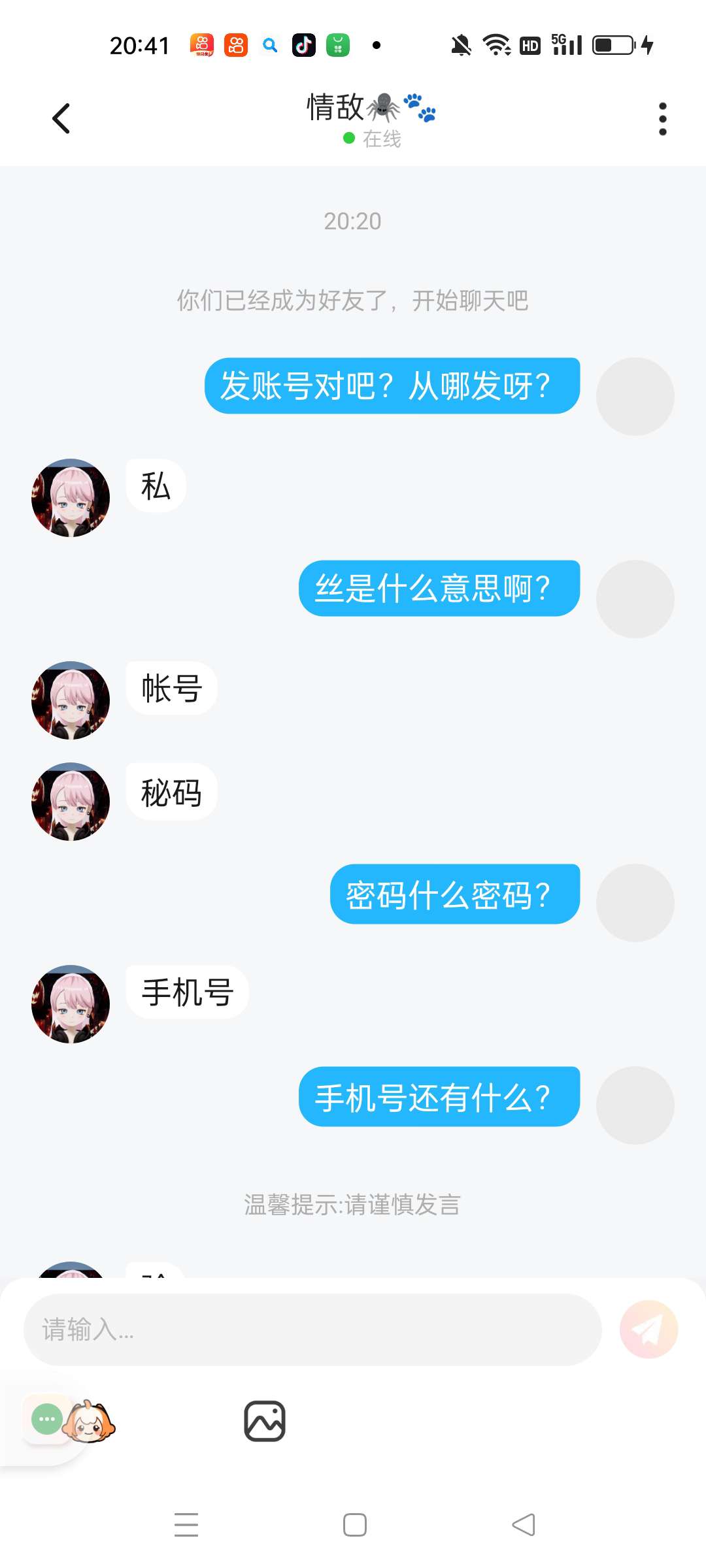Open my avatar beside 丝是什么意思啊 message
Viewport: 706px width, 1568px height.
coord(635,599)
